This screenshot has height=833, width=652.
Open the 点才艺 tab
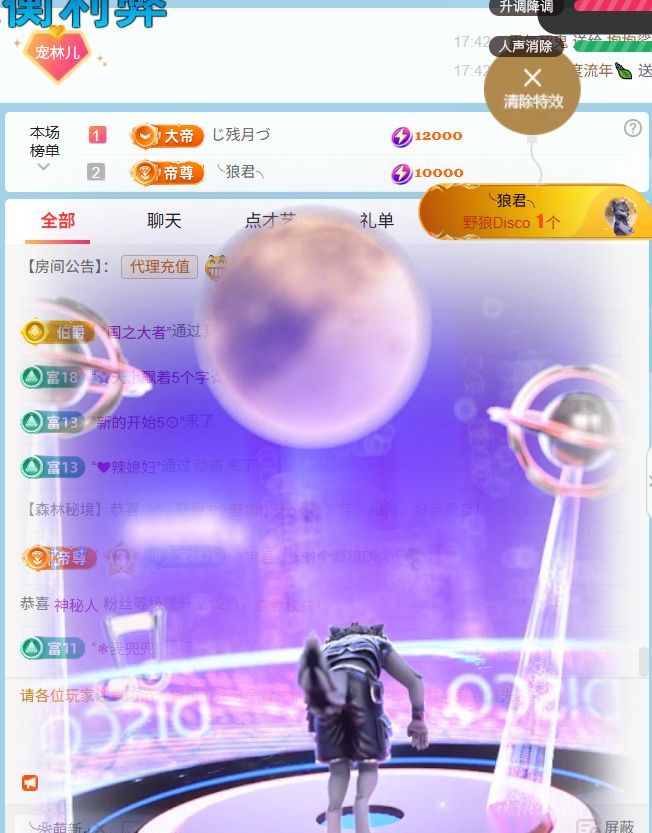tap(270, 221)
